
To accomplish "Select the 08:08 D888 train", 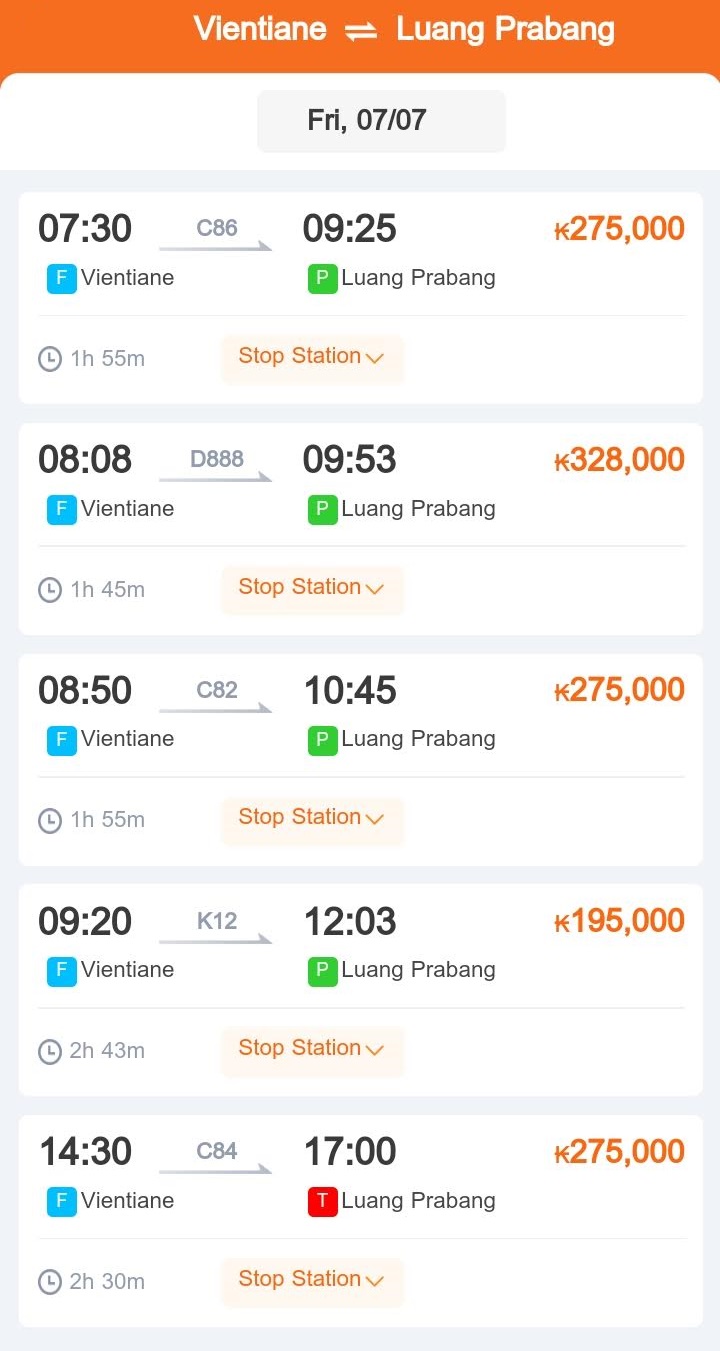I will click(361, 529).
